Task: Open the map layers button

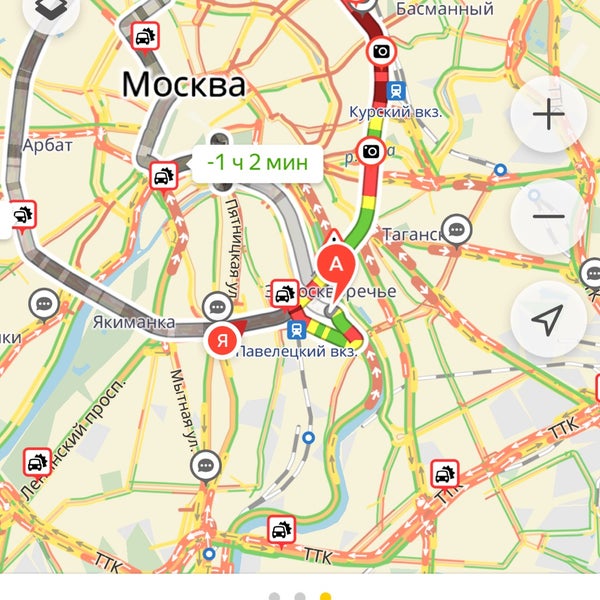Action: (46, 10)
